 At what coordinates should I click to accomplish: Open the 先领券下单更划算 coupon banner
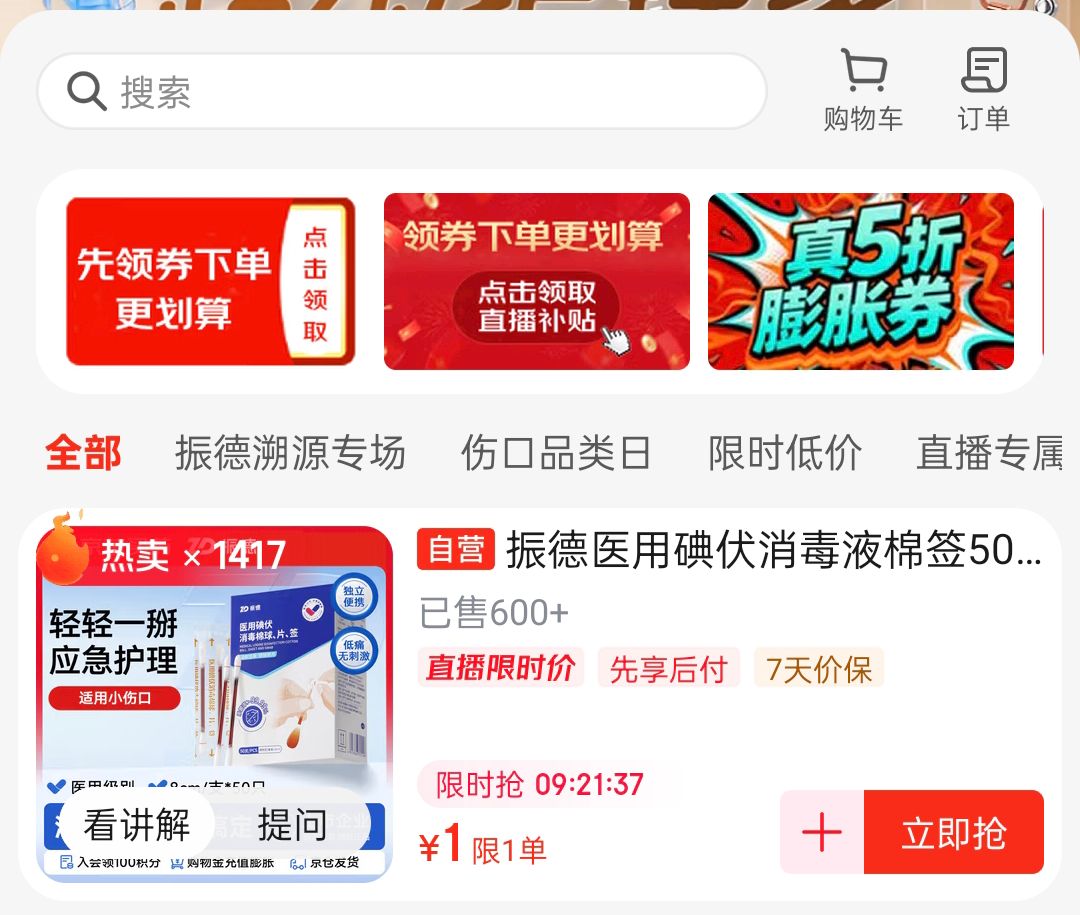tap(210, 281)
